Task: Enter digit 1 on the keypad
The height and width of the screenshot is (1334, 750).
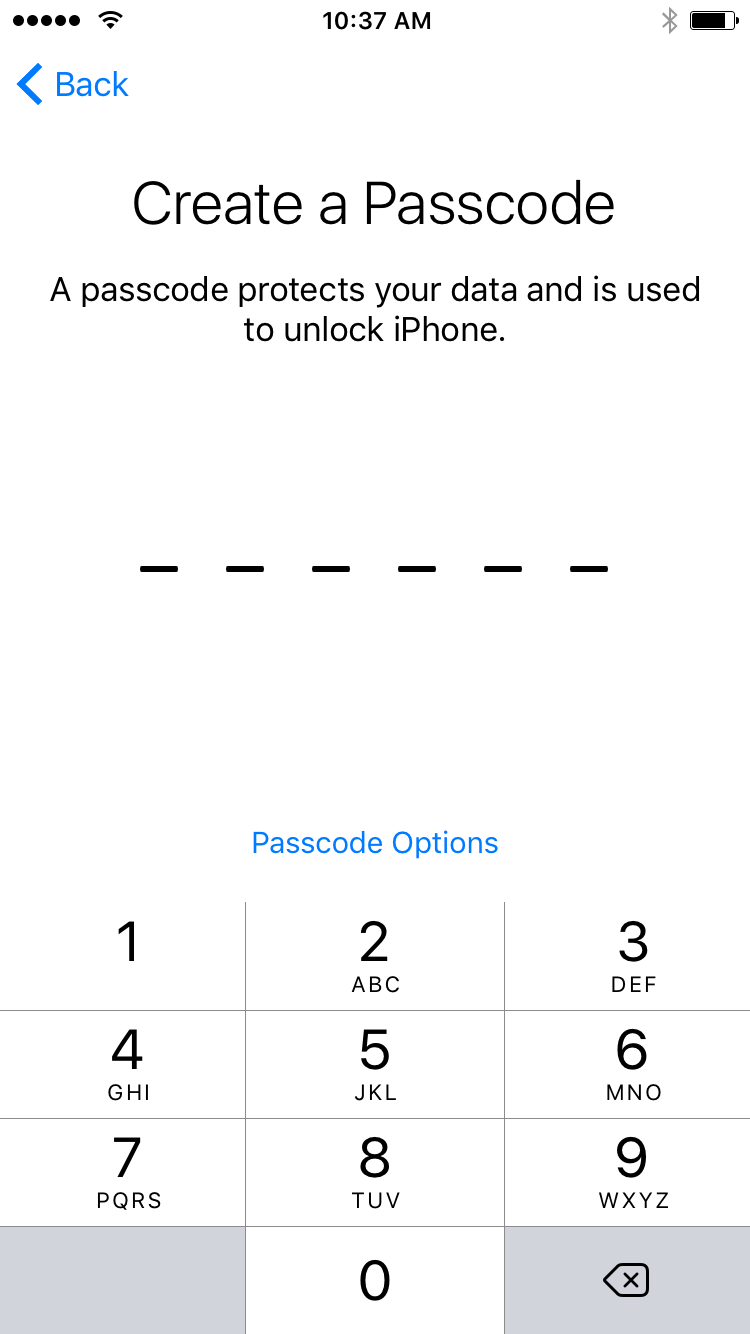Action: click(x=122, y=956)
